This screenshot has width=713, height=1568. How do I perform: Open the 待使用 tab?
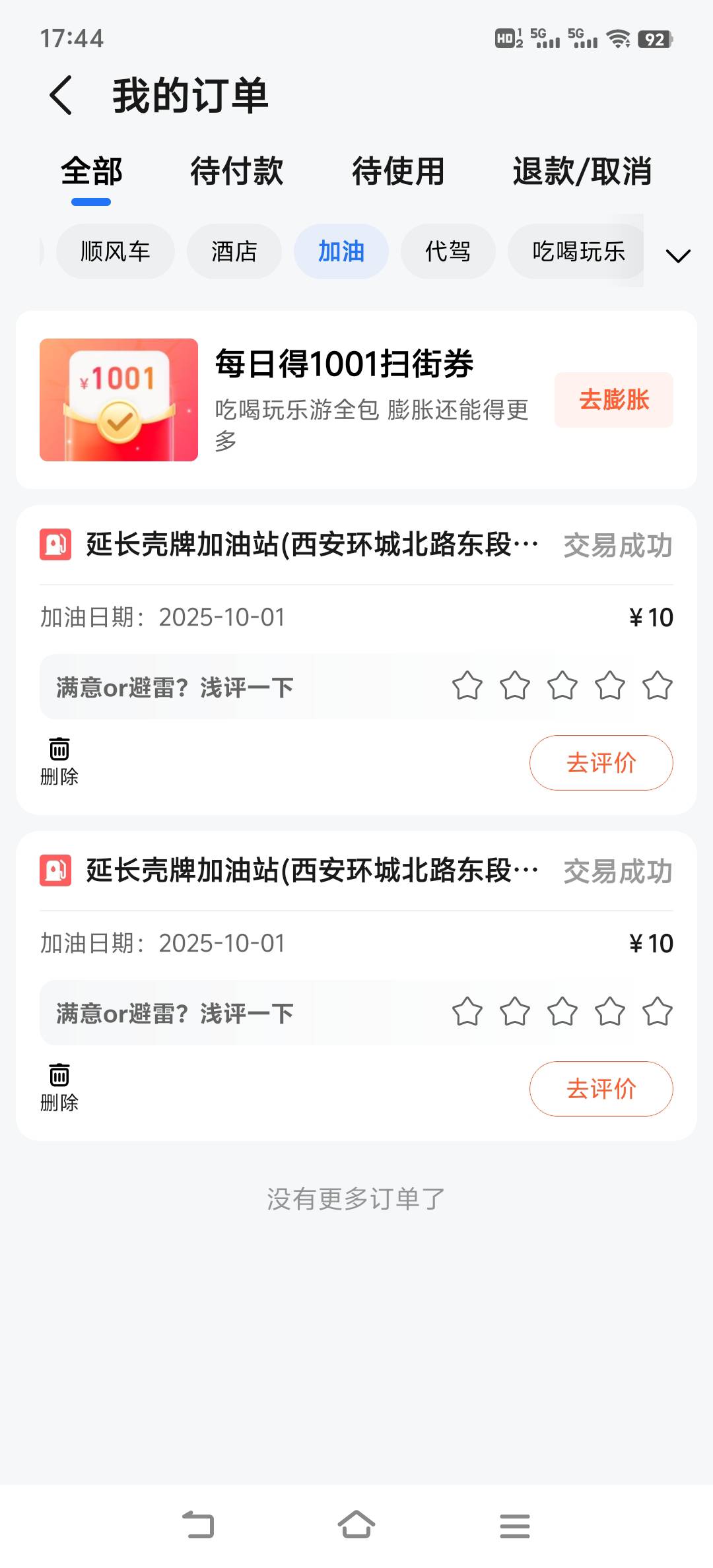[398, 172]
